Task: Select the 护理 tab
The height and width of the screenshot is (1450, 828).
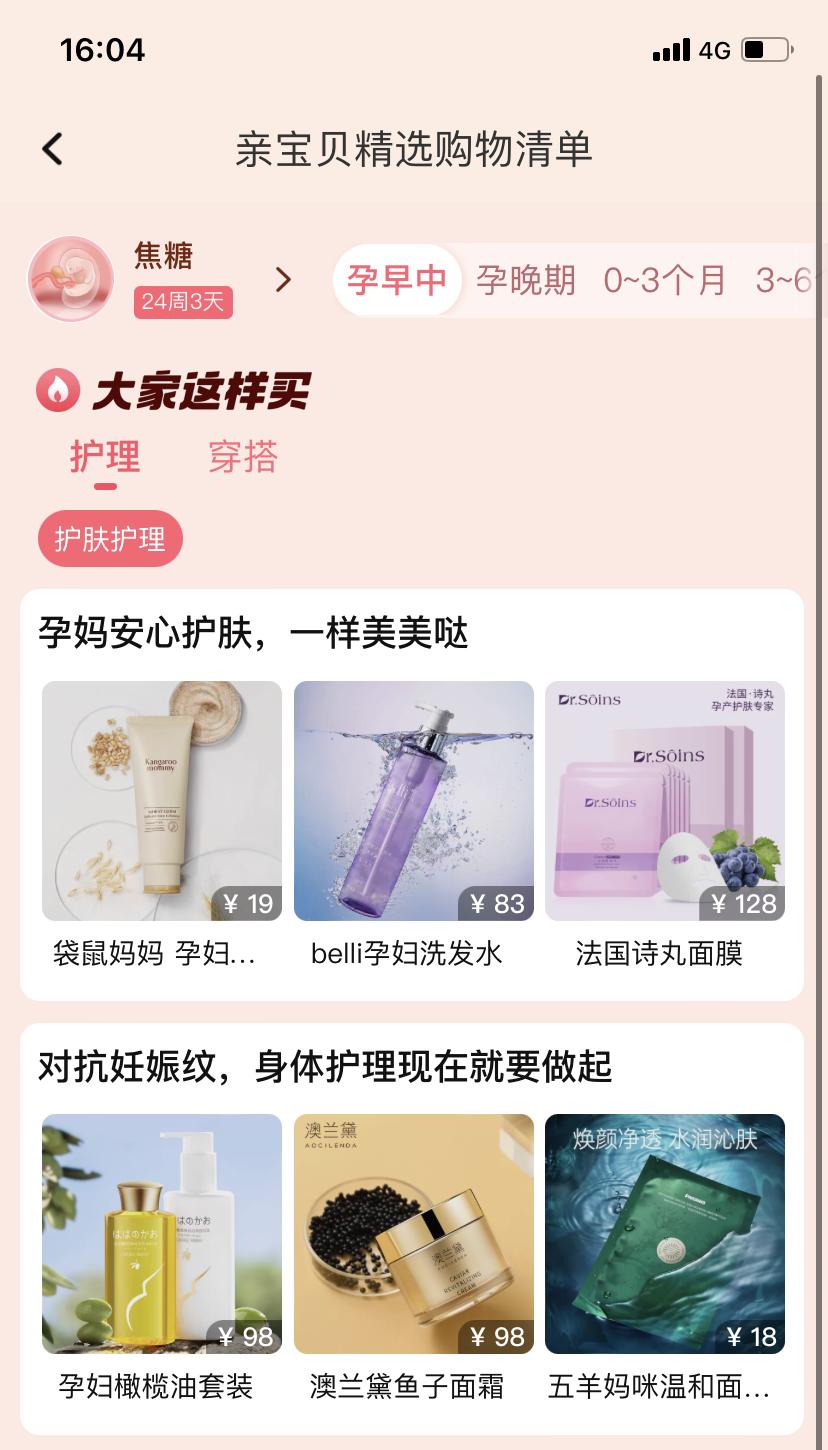Action: 105,458
